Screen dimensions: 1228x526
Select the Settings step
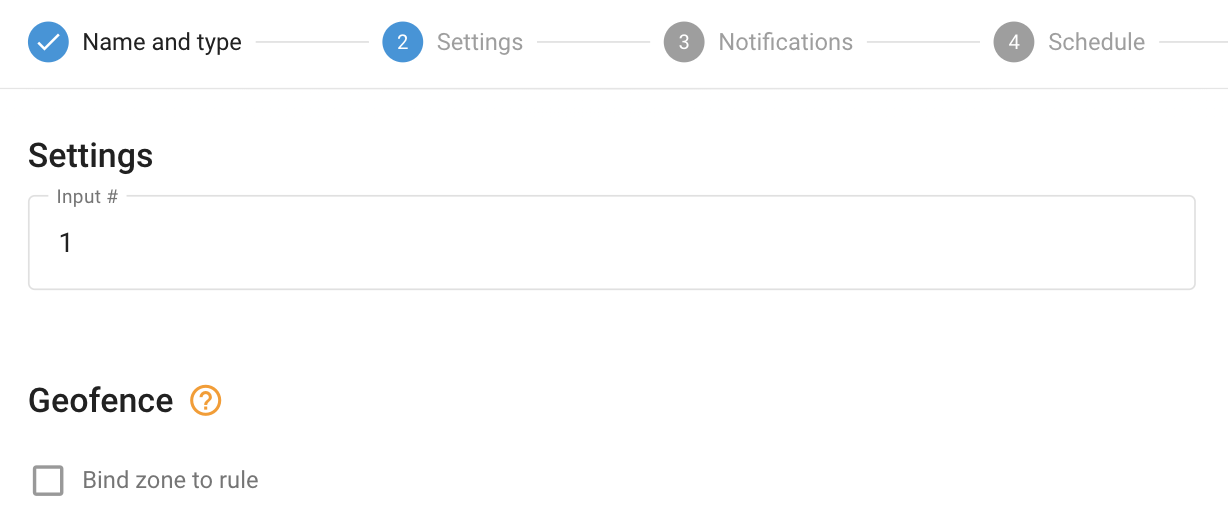[x=453, y=42]
